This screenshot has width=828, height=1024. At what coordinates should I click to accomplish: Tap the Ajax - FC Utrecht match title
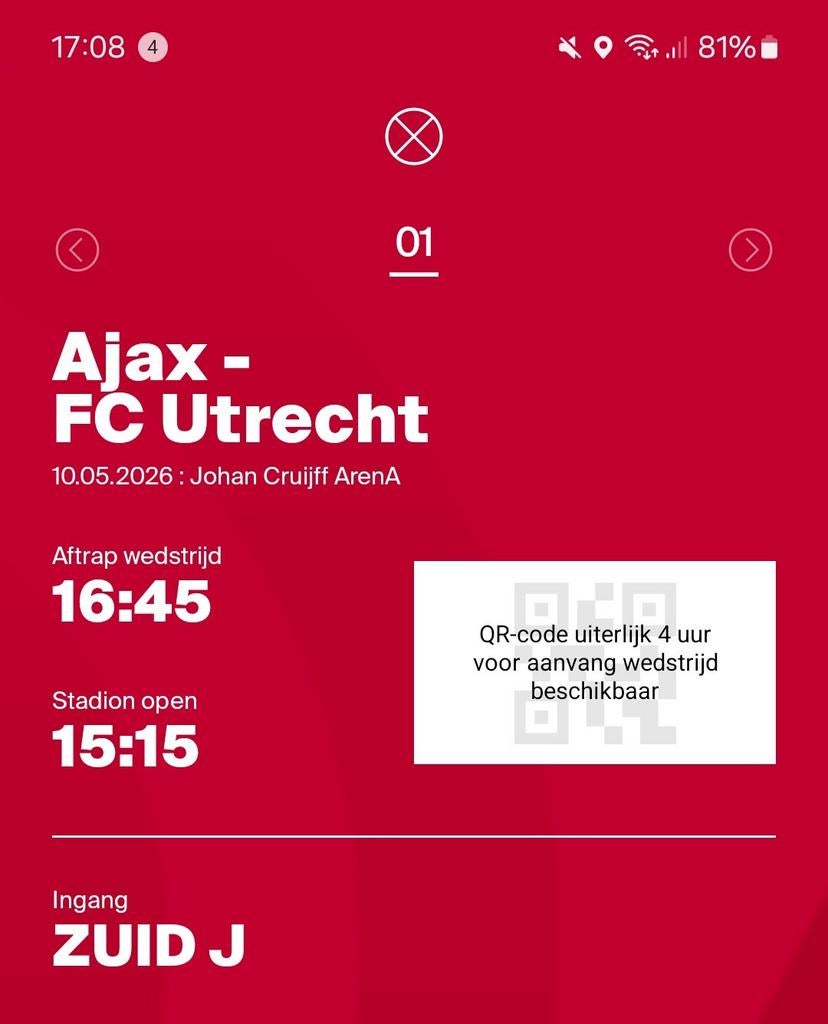[x=240, y=390]
